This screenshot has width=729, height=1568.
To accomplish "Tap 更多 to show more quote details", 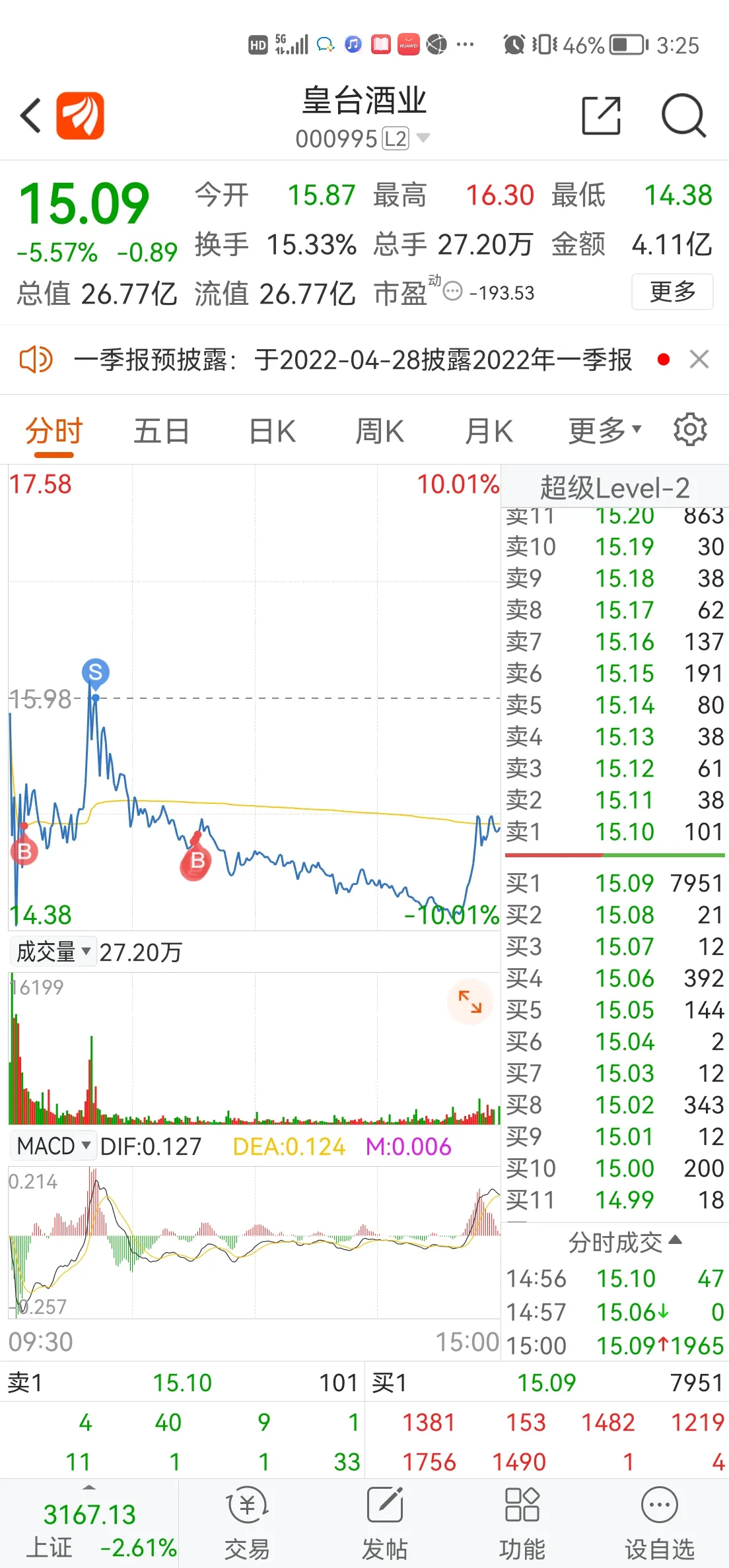I will pos(672,291).
